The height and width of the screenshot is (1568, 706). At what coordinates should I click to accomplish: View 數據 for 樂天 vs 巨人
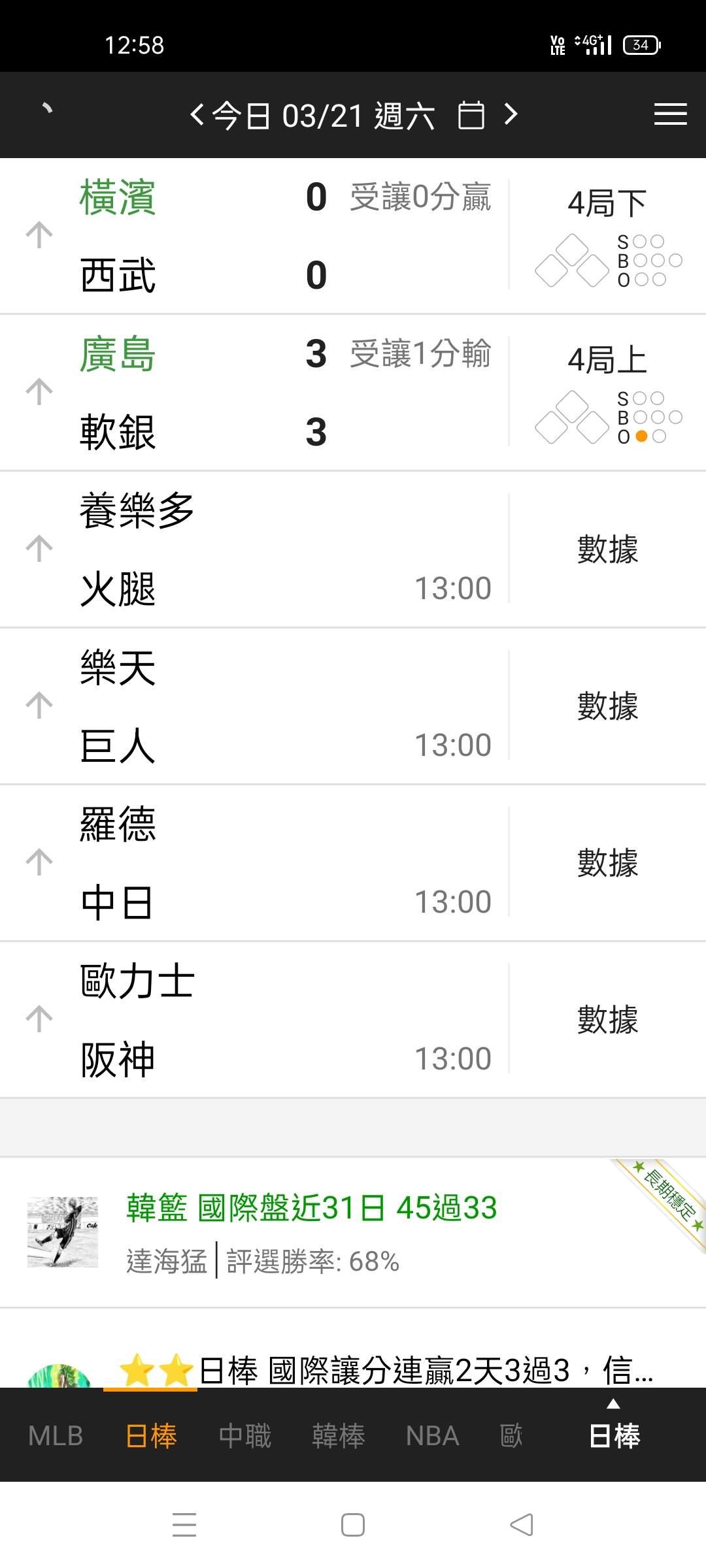607,706
